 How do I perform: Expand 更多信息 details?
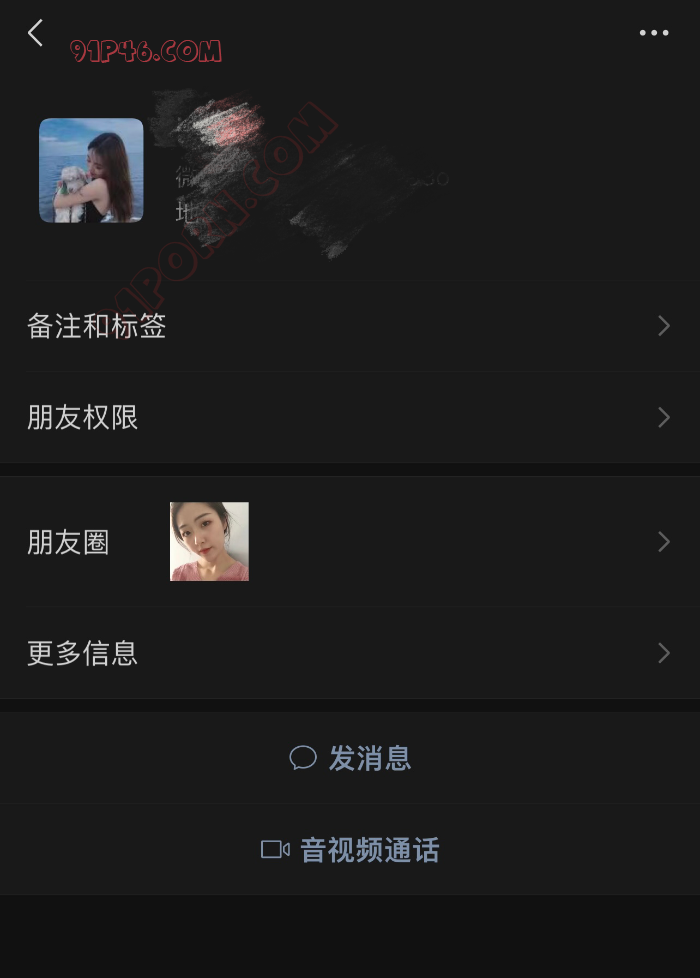pos(350,653)
